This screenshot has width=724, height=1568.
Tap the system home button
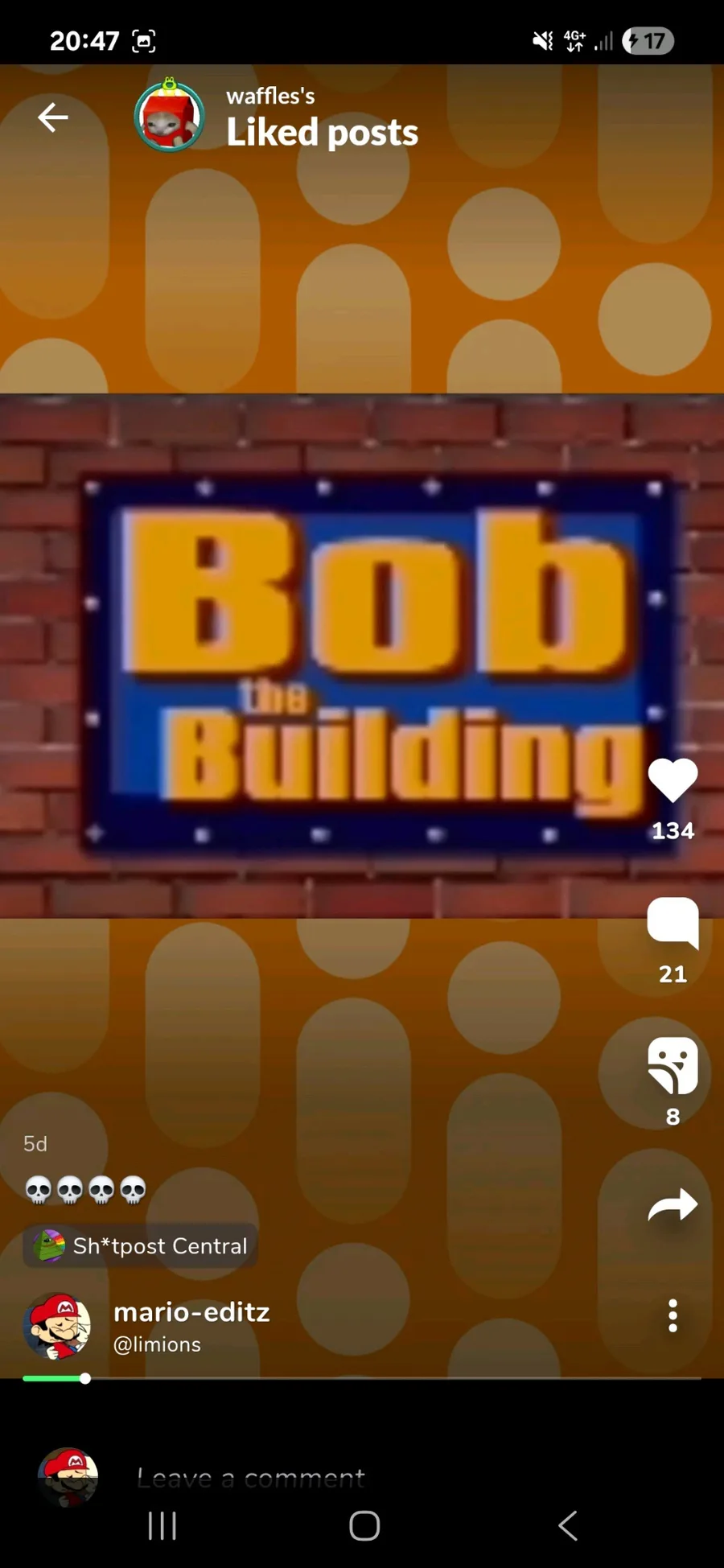coord(364,1525)
